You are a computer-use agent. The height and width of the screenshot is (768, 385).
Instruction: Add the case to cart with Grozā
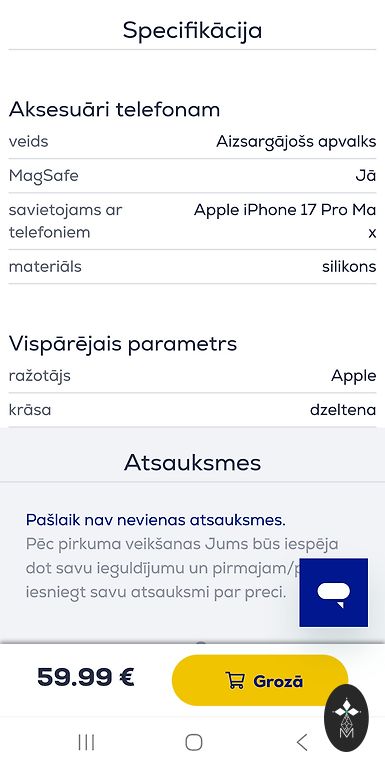click(x=260, y=680)
